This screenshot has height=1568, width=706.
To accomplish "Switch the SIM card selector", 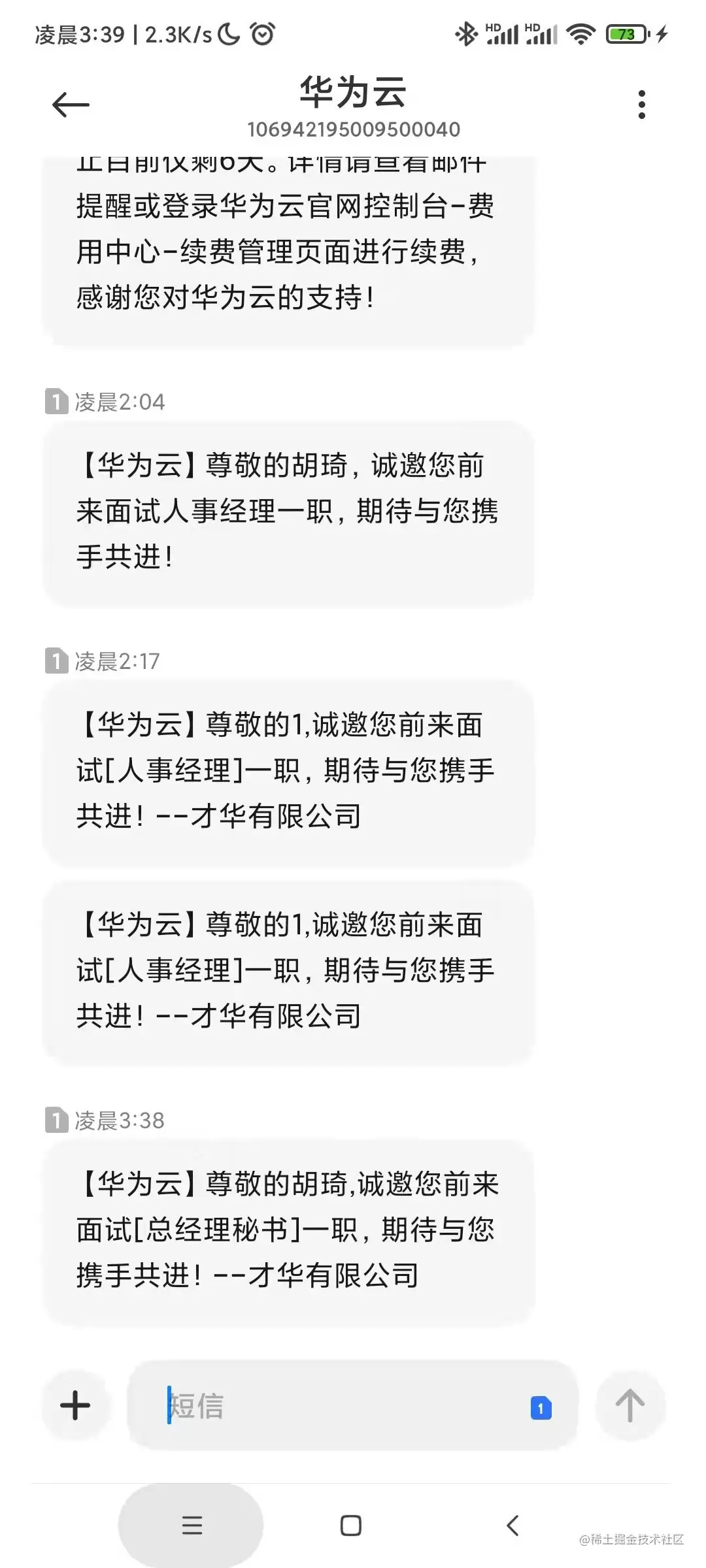I will (541, 1408).
